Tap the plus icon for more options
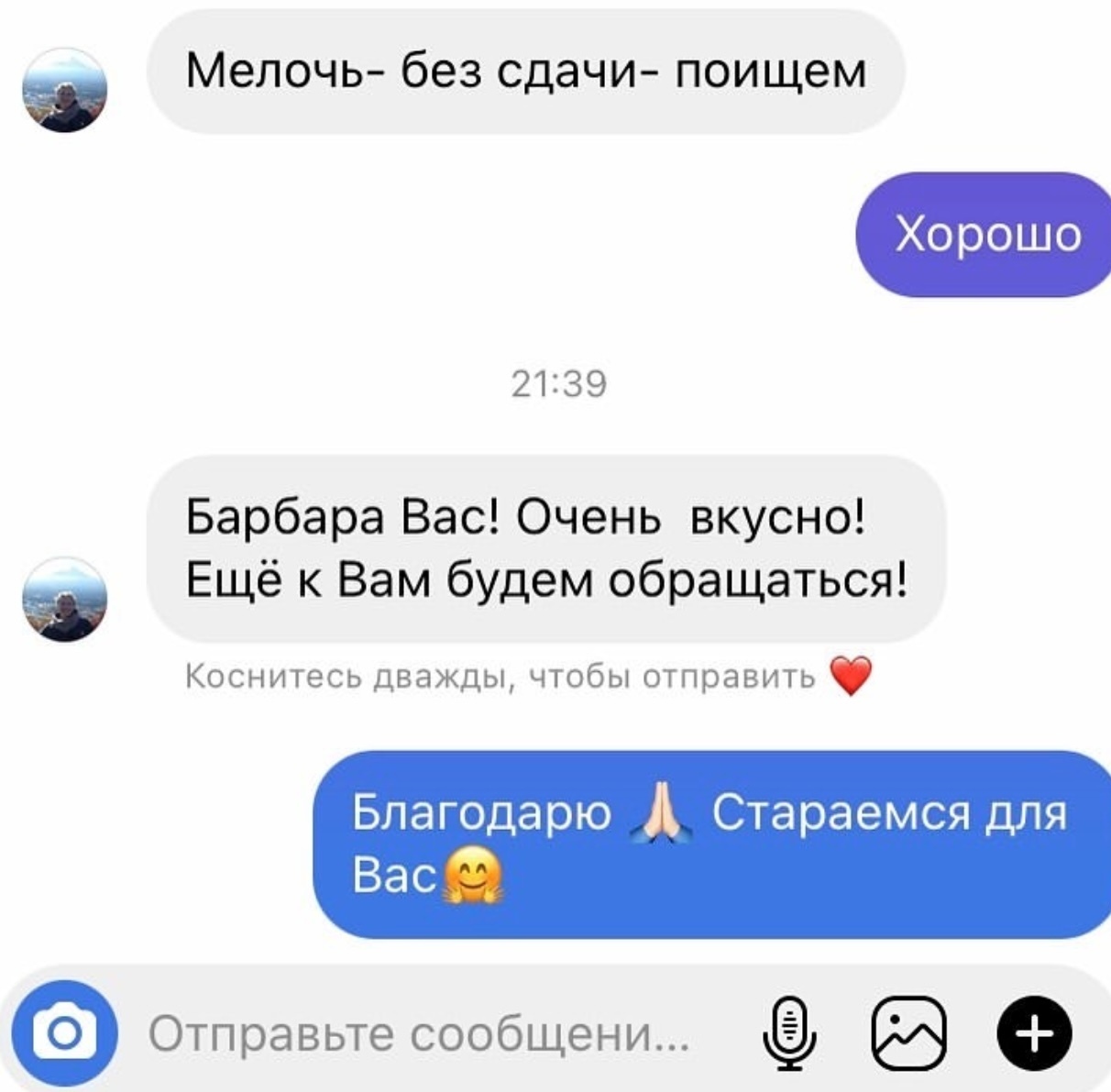The image size is (1111, 1092). coord(1034,1033)
